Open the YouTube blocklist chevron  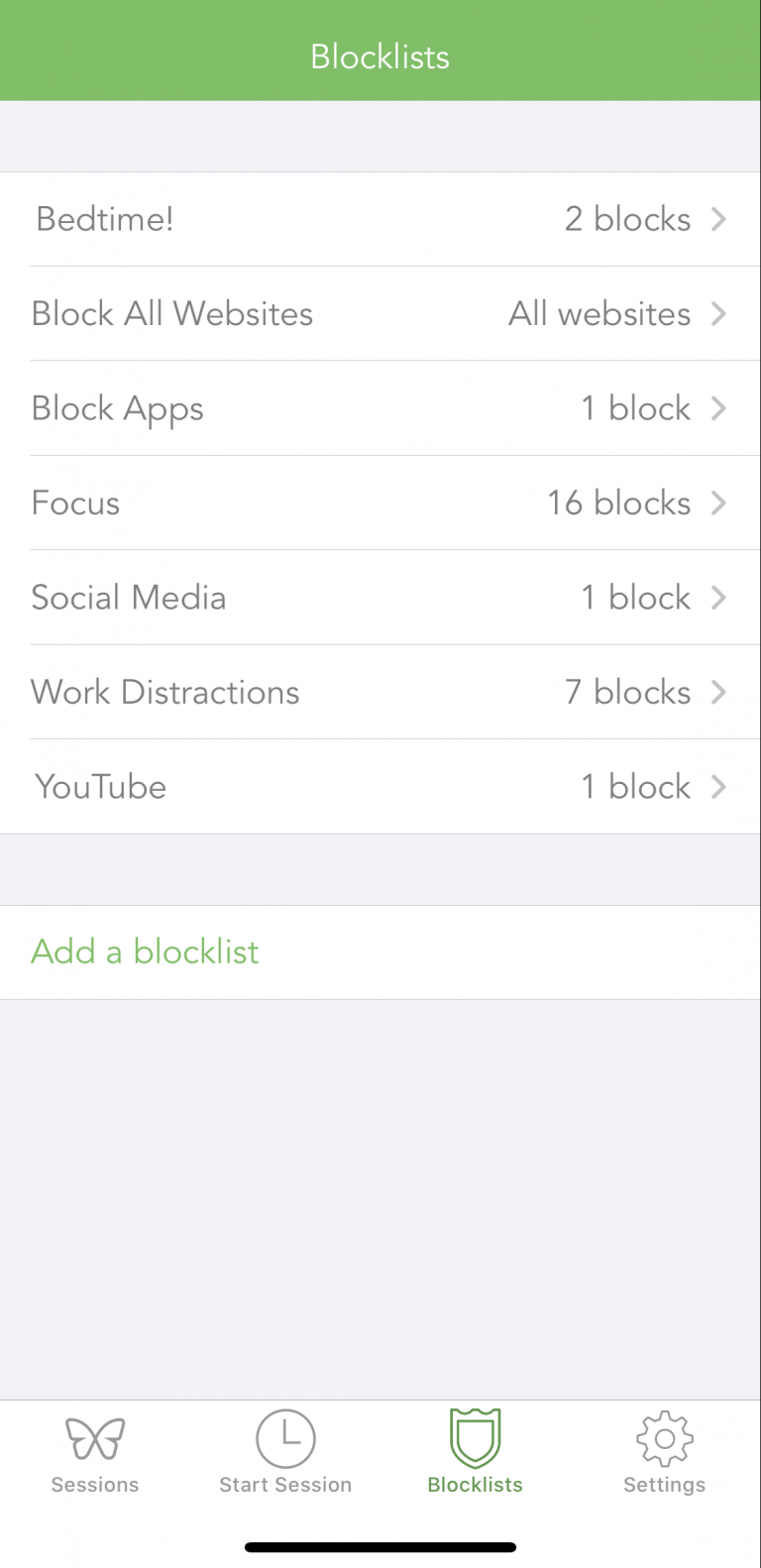(x=720, y=787)
